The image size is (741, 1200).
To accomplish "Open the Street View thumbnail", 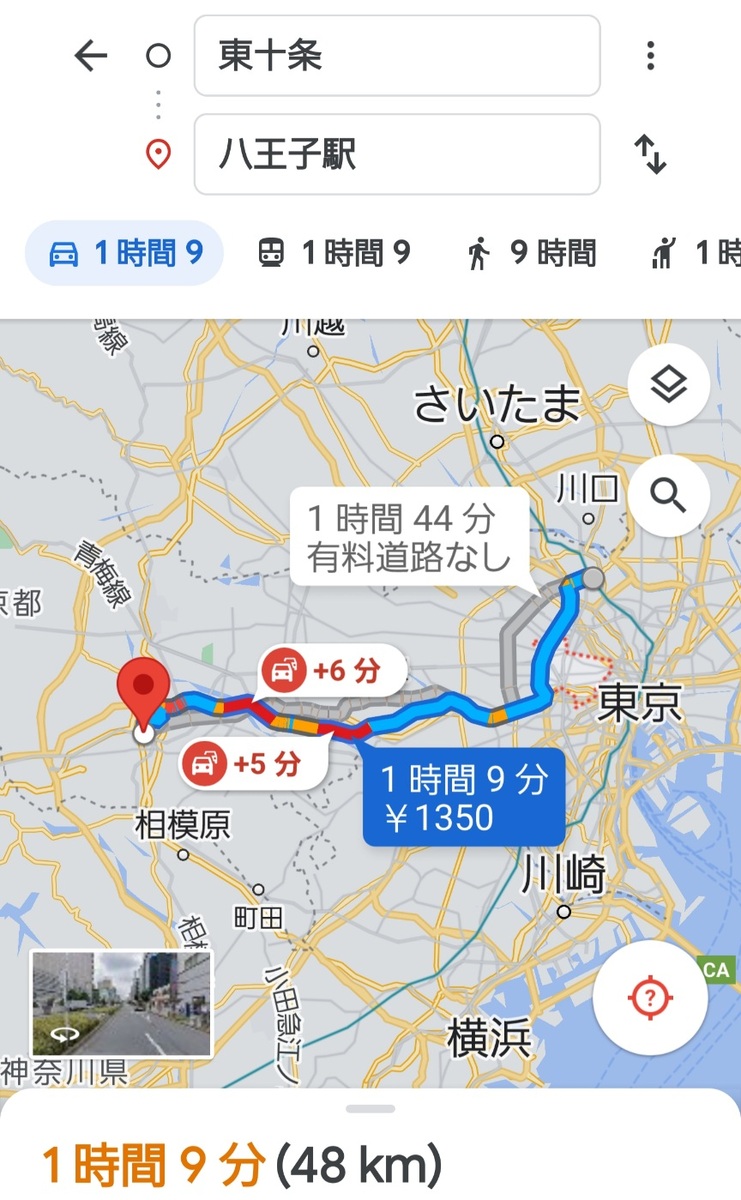I will [121, 1003].
